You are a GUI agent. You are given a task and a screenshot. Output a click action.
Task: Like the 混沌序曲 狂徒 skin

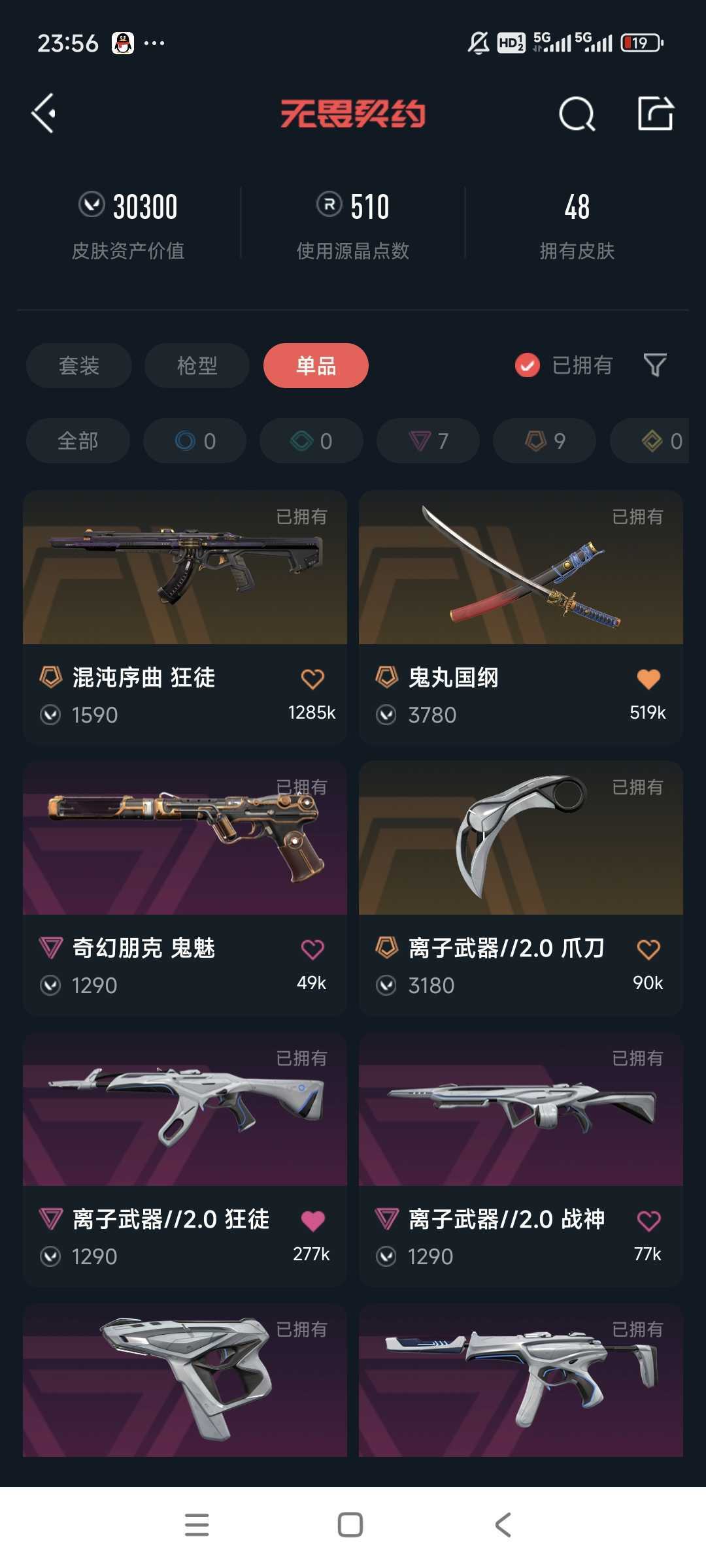[312, 679]
